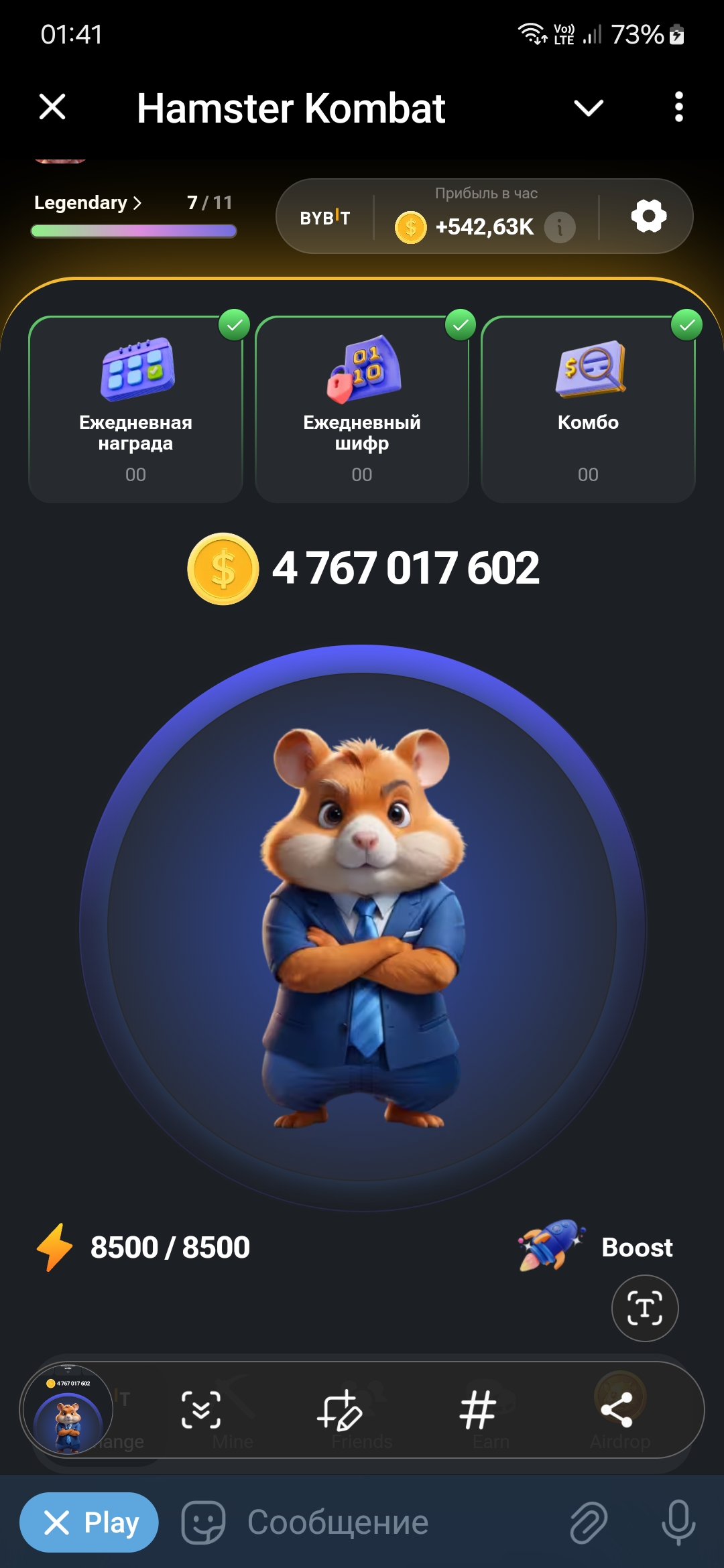Open the Legendary league level
724x1568 pixels.
[x=88, y=202]
